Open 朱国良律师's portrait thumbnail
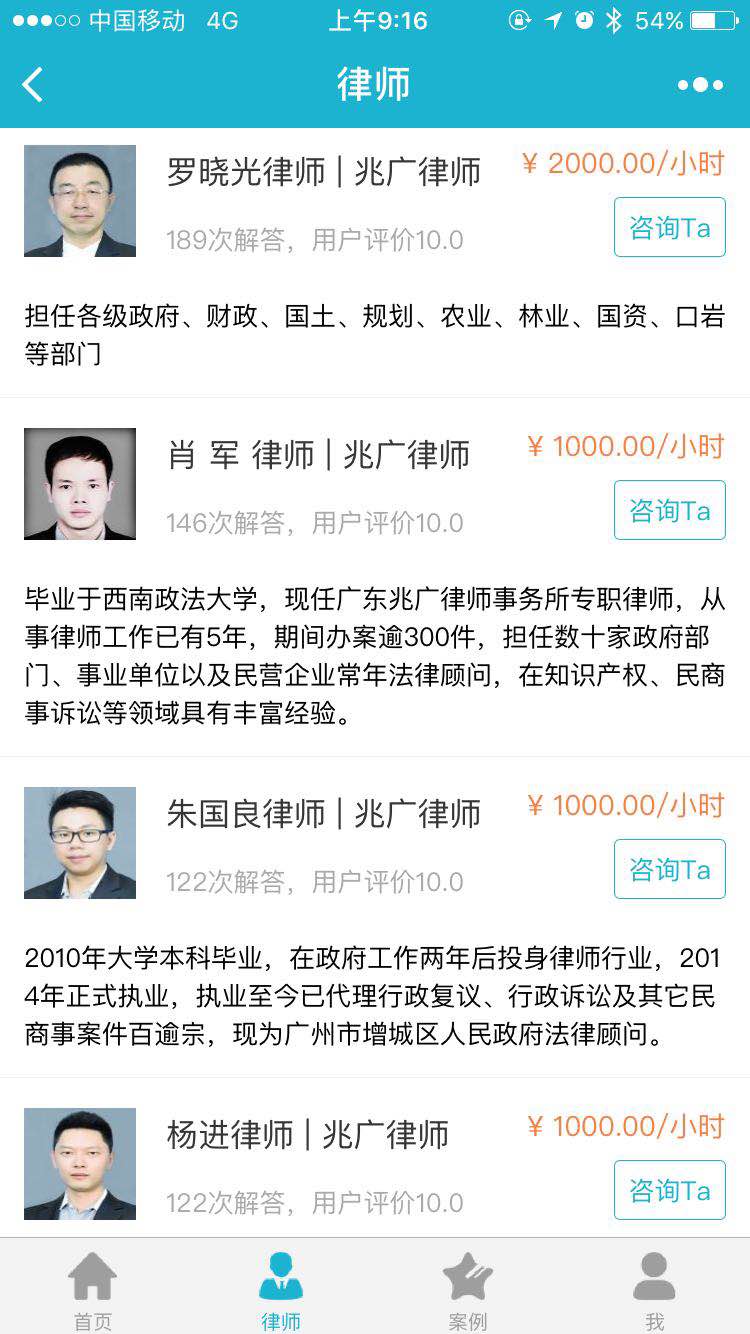This screenshot has height=1334, width=750. pos(80,842)
